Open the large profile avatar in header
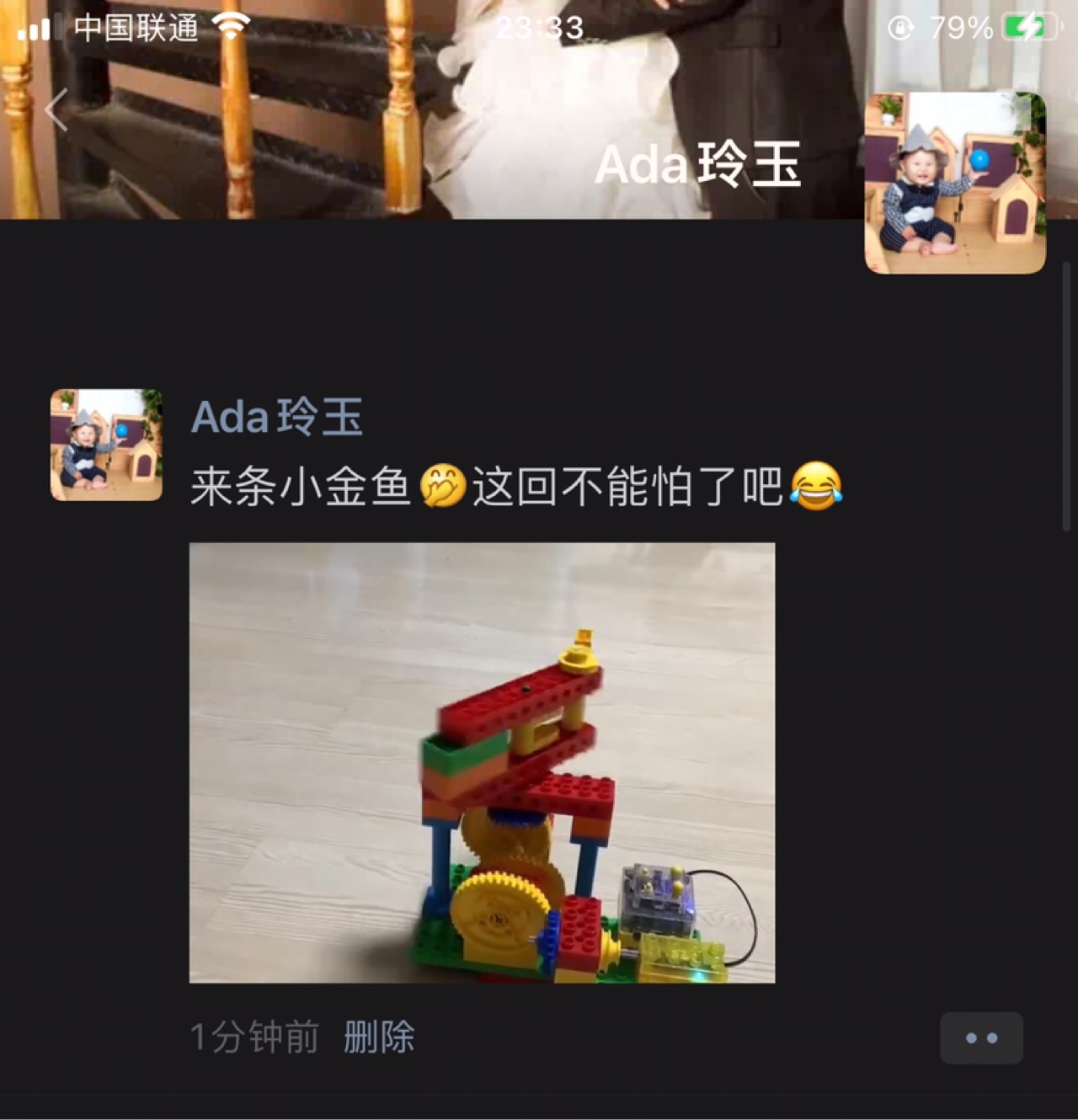This screenshot has width=1078, height=1120. pos(955,183)
